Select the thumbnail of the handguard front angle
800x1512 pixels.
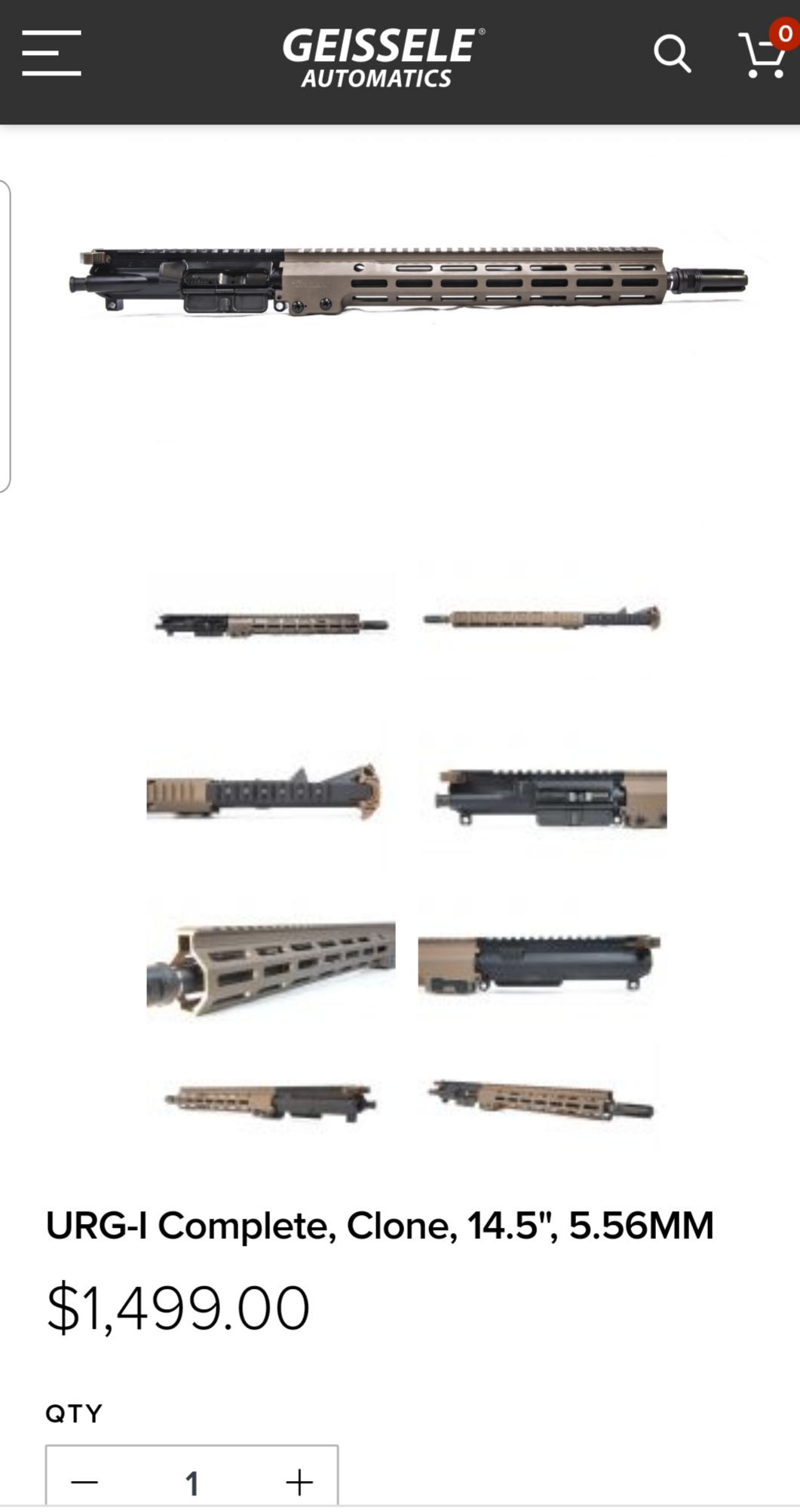(x=271, y=968)
